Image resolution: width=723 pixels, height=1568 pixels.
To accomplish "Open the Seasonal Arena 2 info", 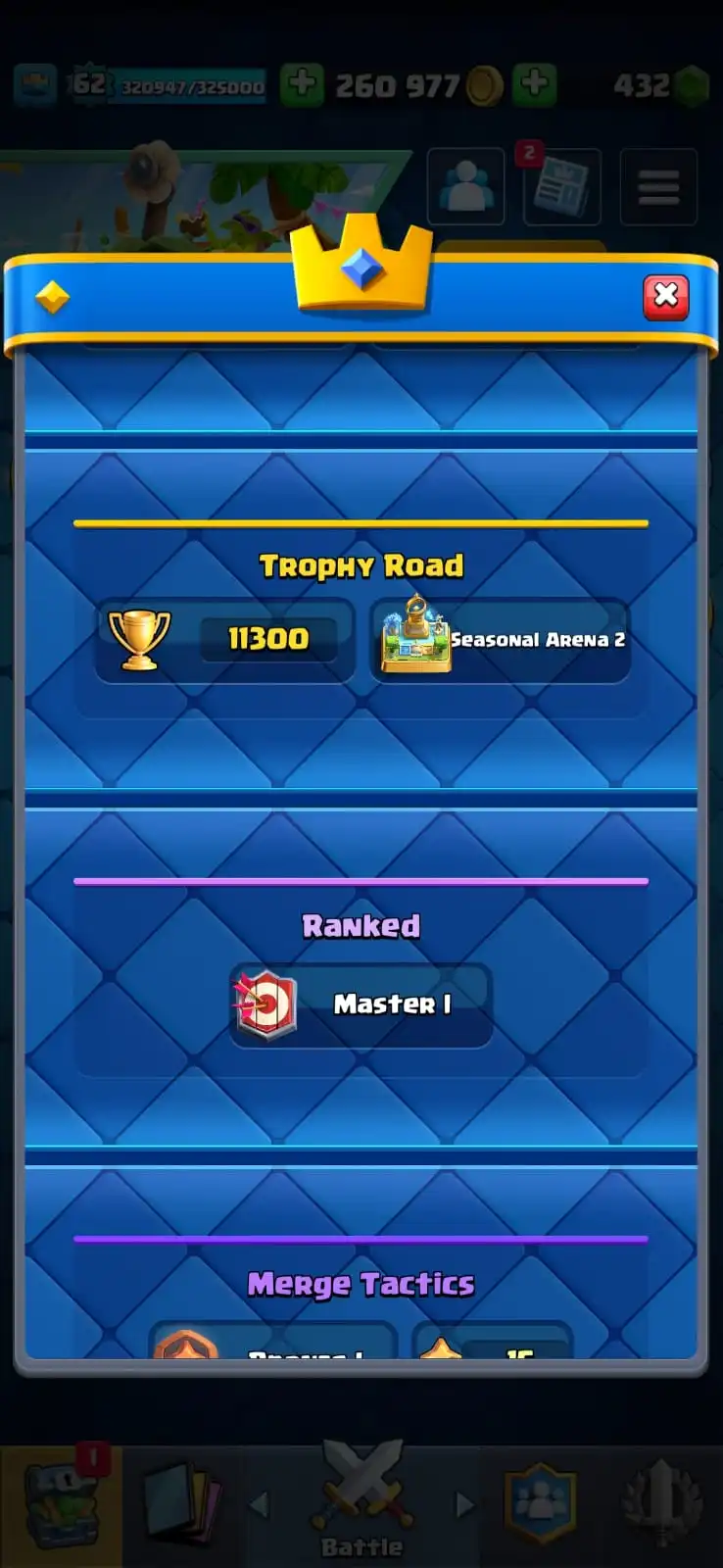I will [x=501, y=640].
